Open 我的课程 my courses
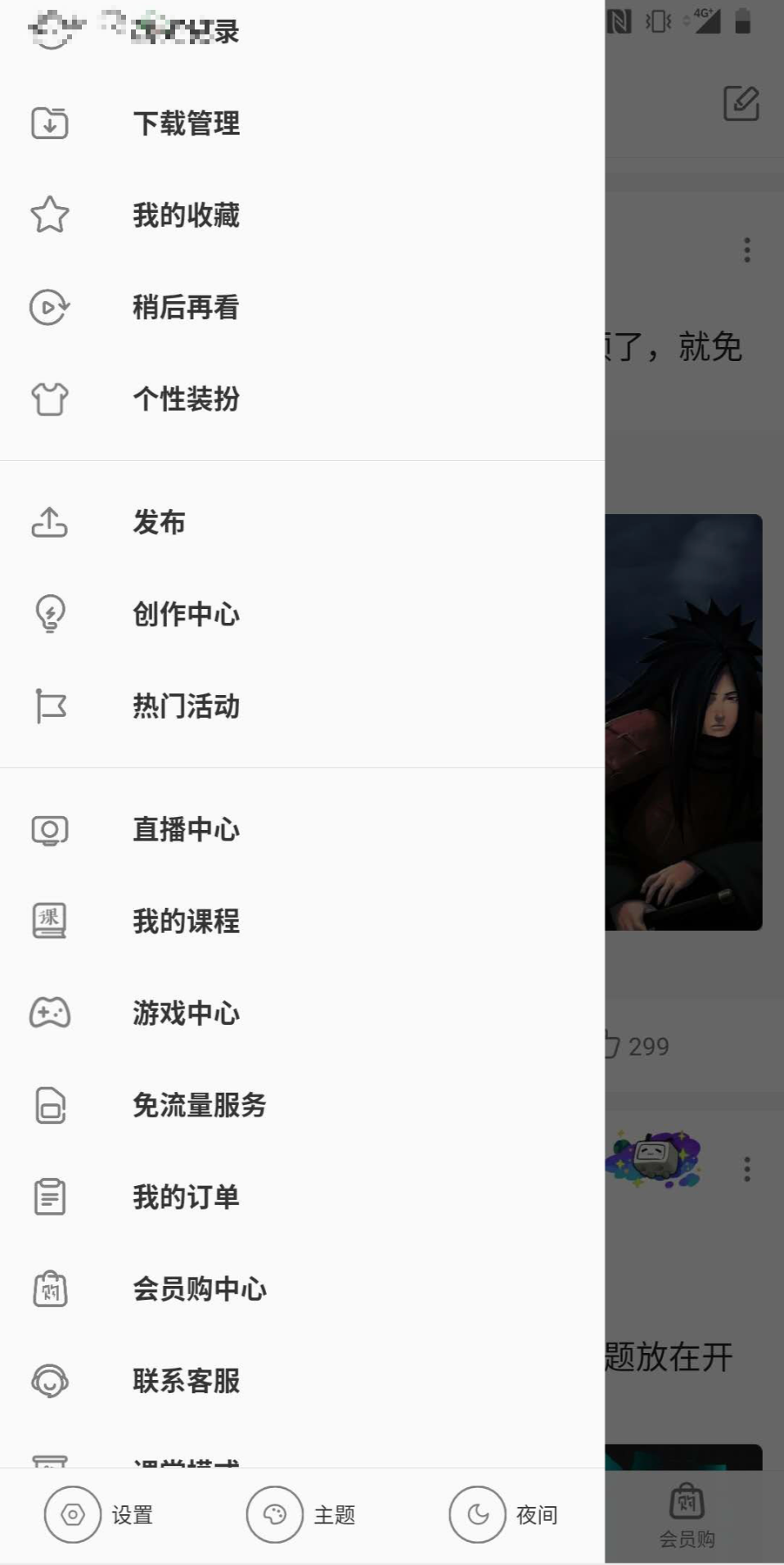This screenshot has width=784, height=1565. pyautogui.click(x=302, y=921)
